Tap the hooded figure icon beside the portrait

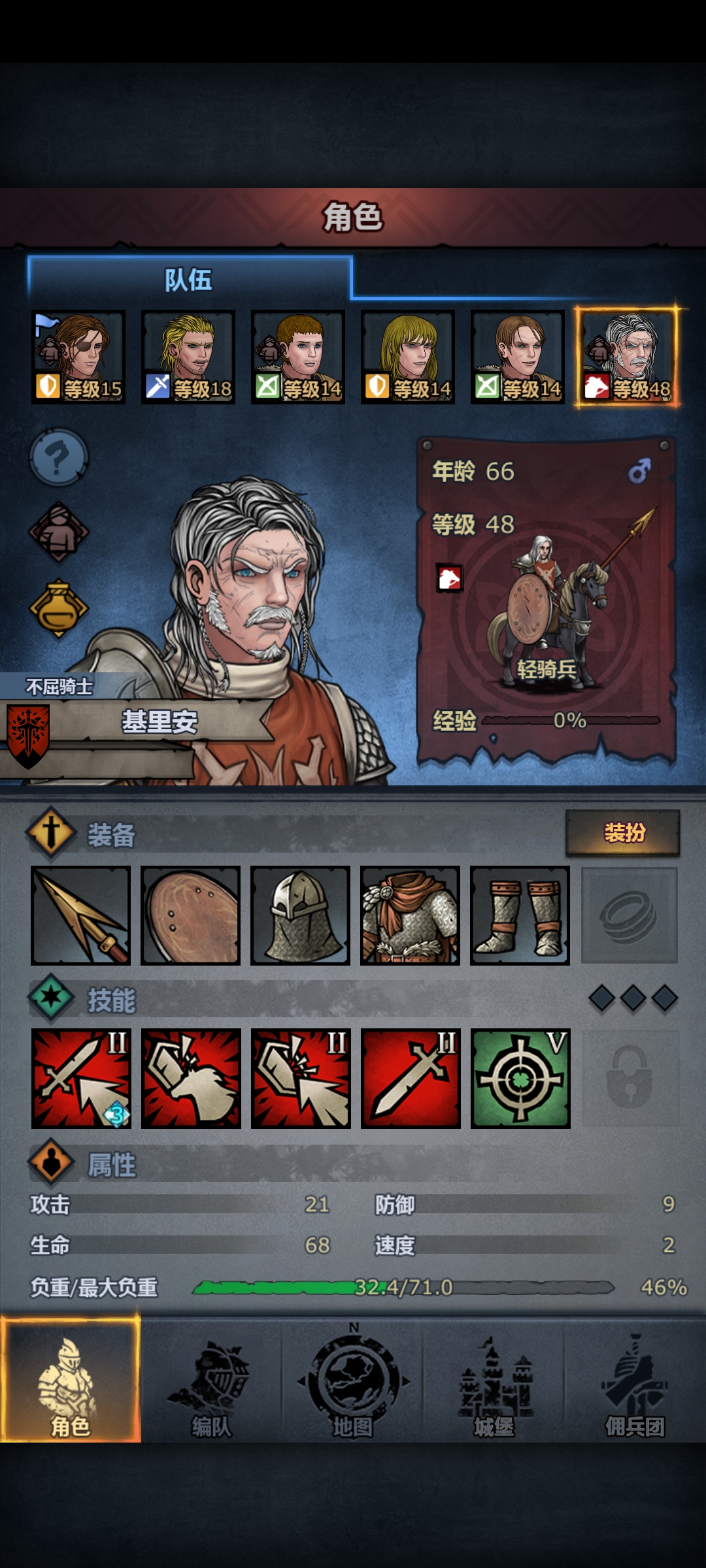pos(58,532)
